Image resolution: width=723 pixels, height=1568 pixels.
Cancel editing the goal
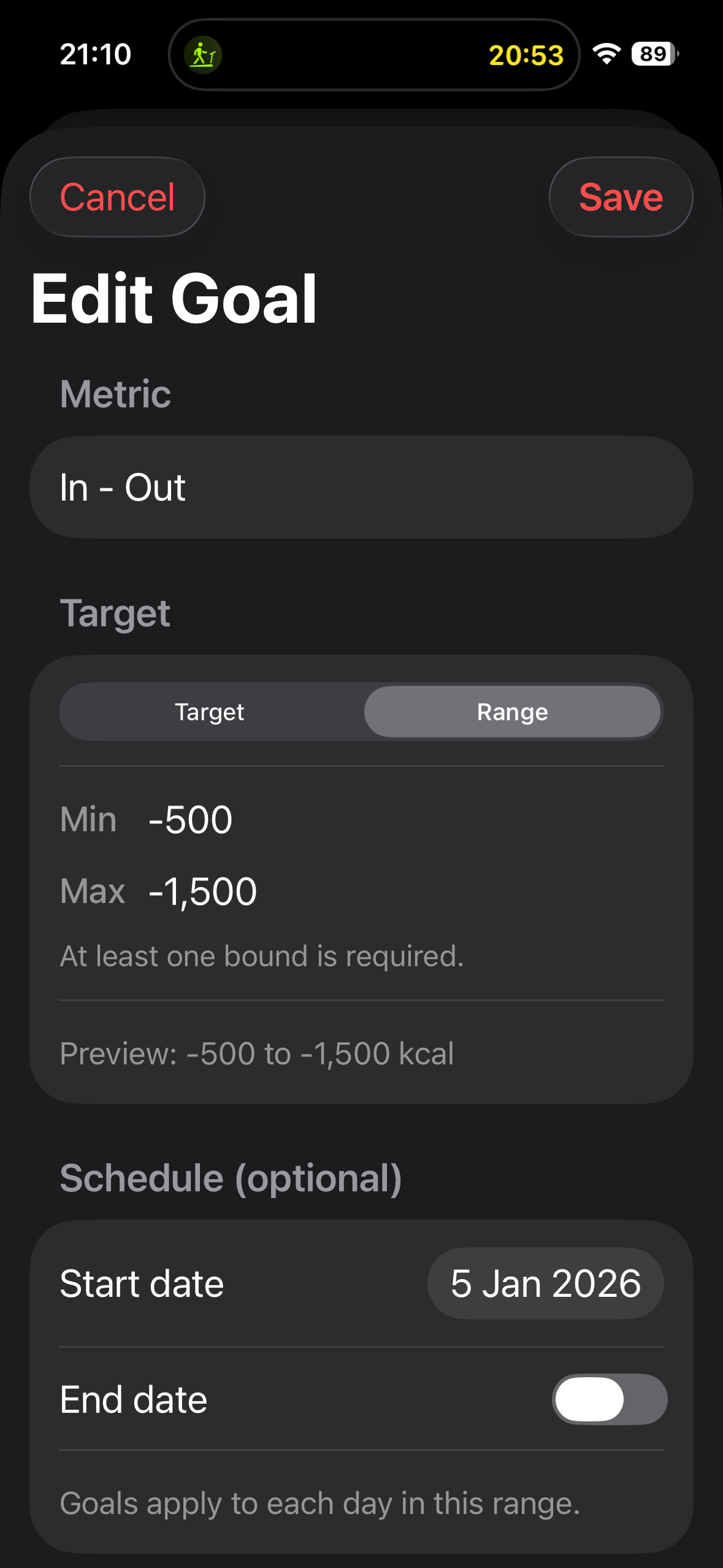point(117,197)
